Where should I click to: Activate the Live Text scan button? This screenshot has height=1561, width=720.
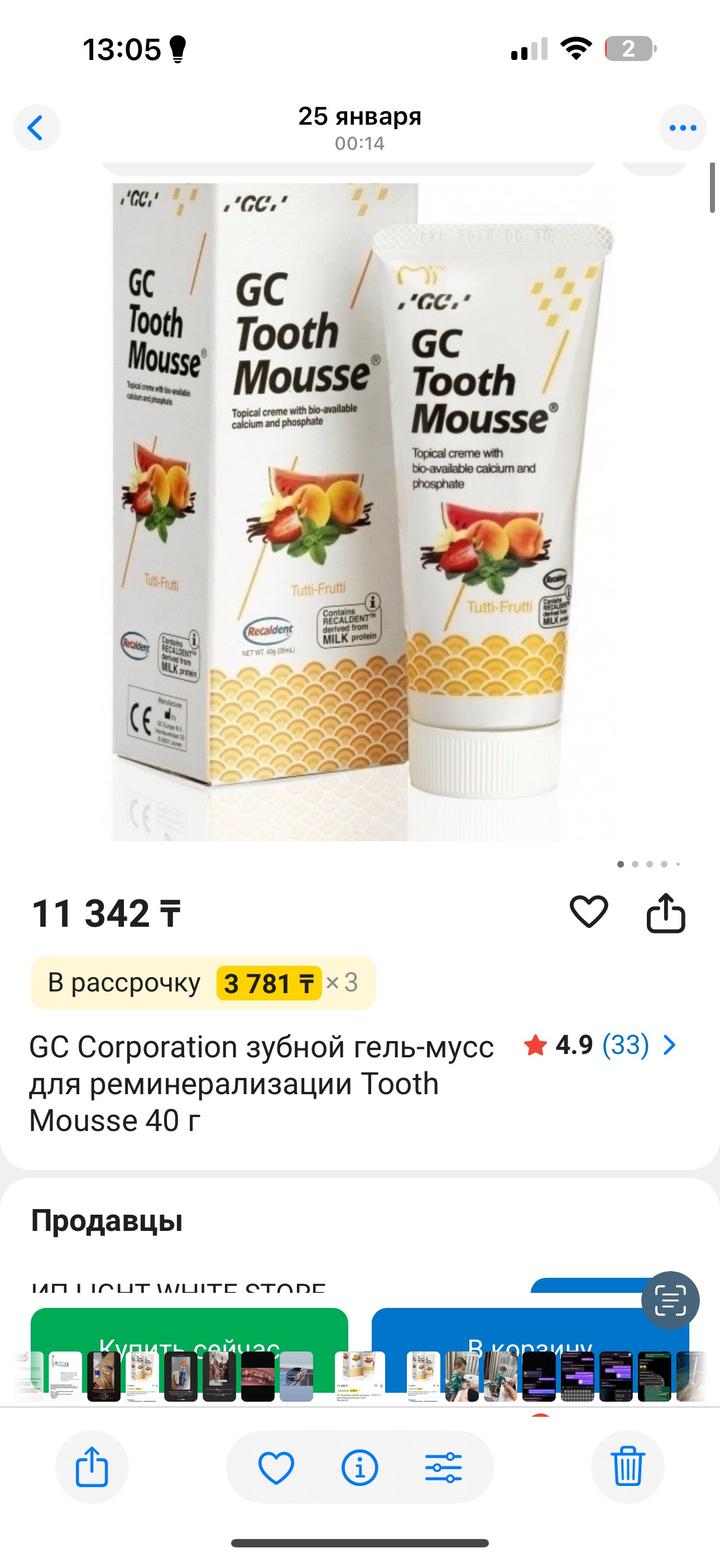669,1300
